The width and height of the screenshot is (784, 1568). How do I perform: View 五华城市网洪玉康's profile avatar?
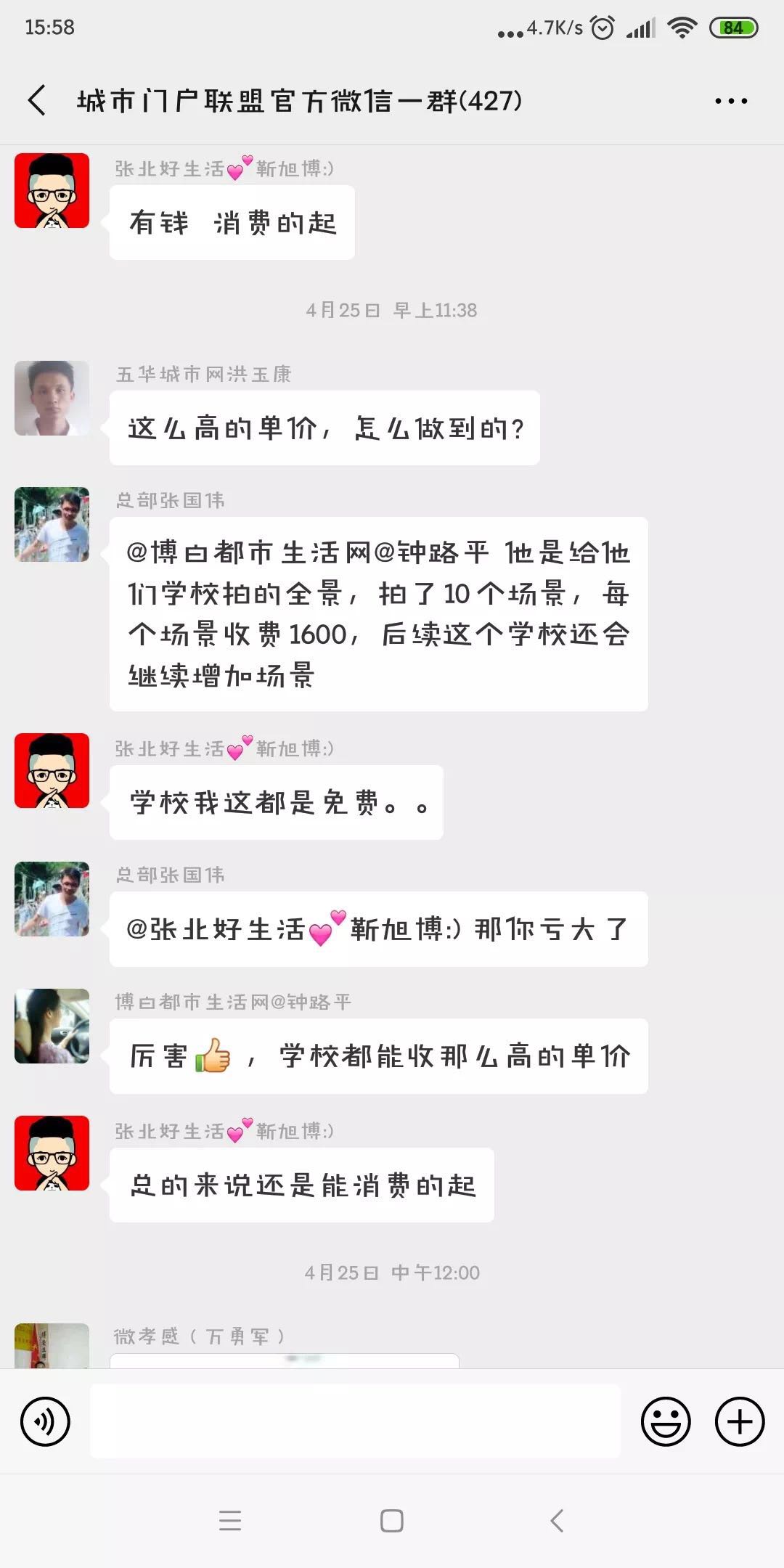tap(52, 398)
